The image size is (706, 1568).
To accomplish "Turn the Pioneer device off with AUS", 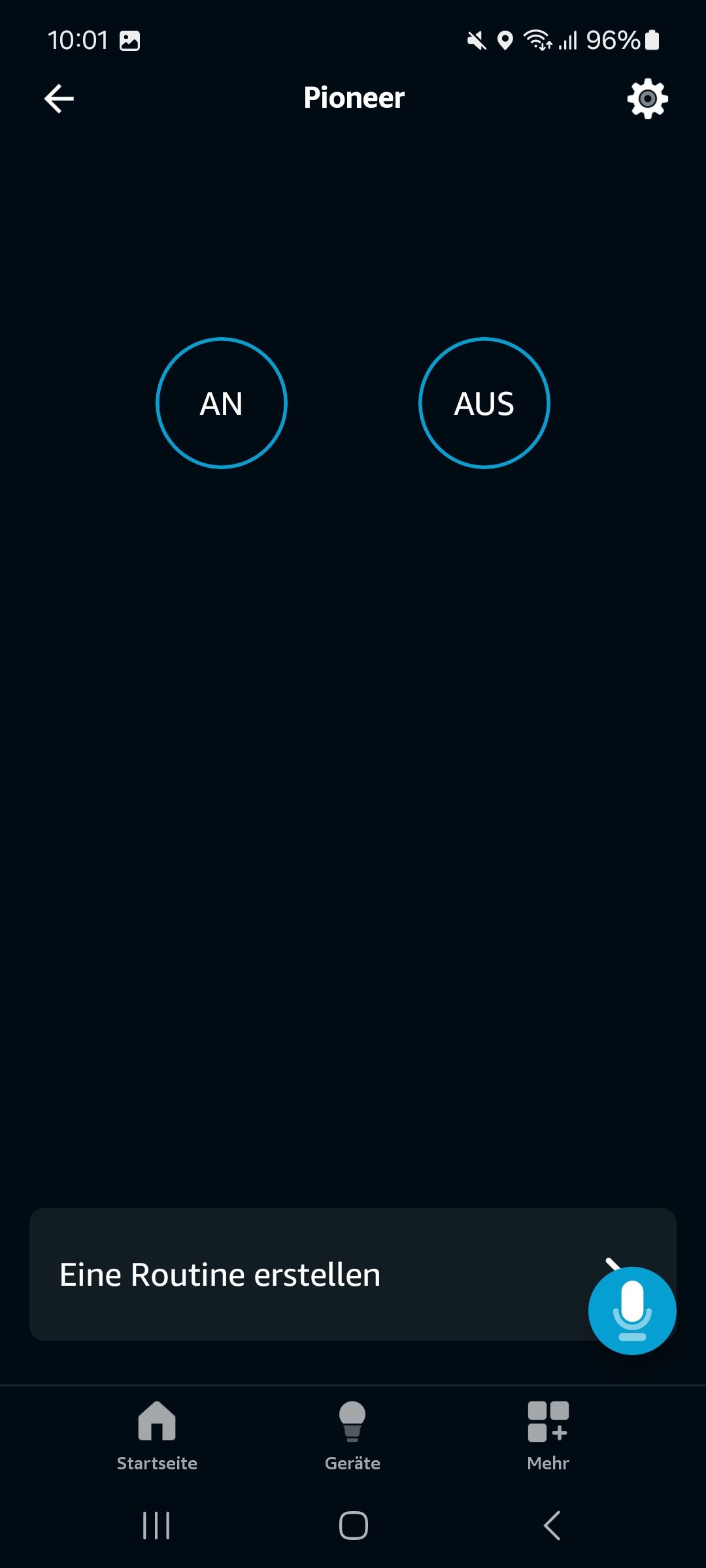I will click(x=484, y=403).
